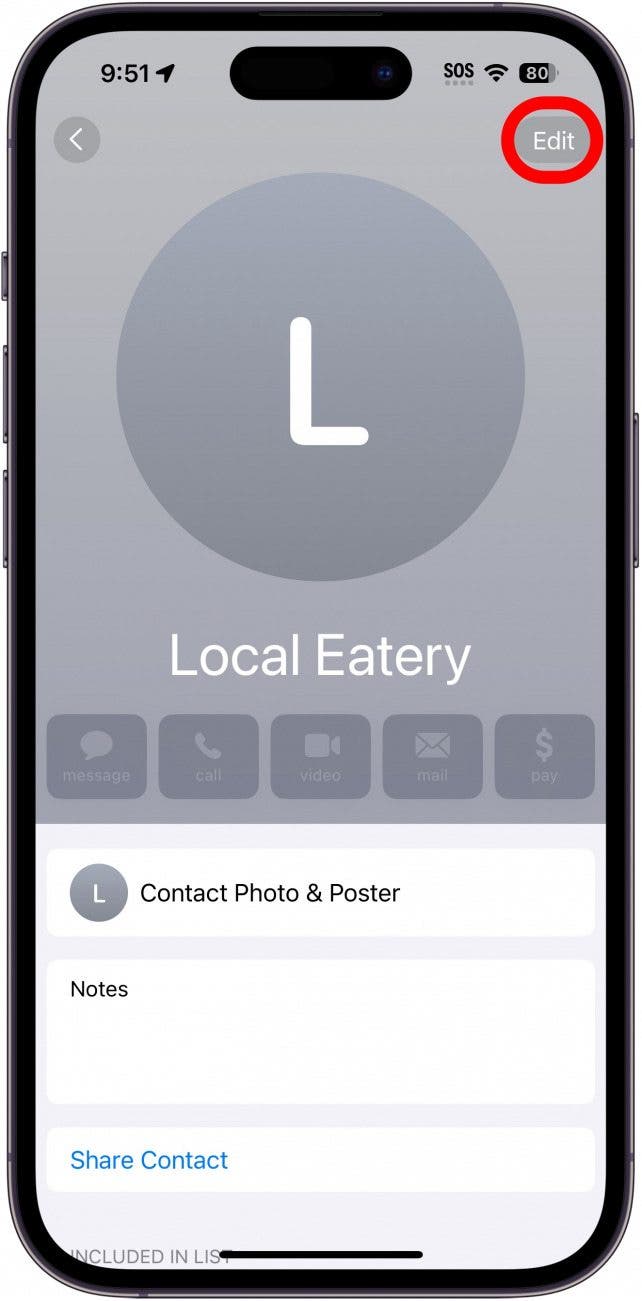Tap Share Contact
The width and height of the screenshot is (642, 1301).
point(149,1160)
